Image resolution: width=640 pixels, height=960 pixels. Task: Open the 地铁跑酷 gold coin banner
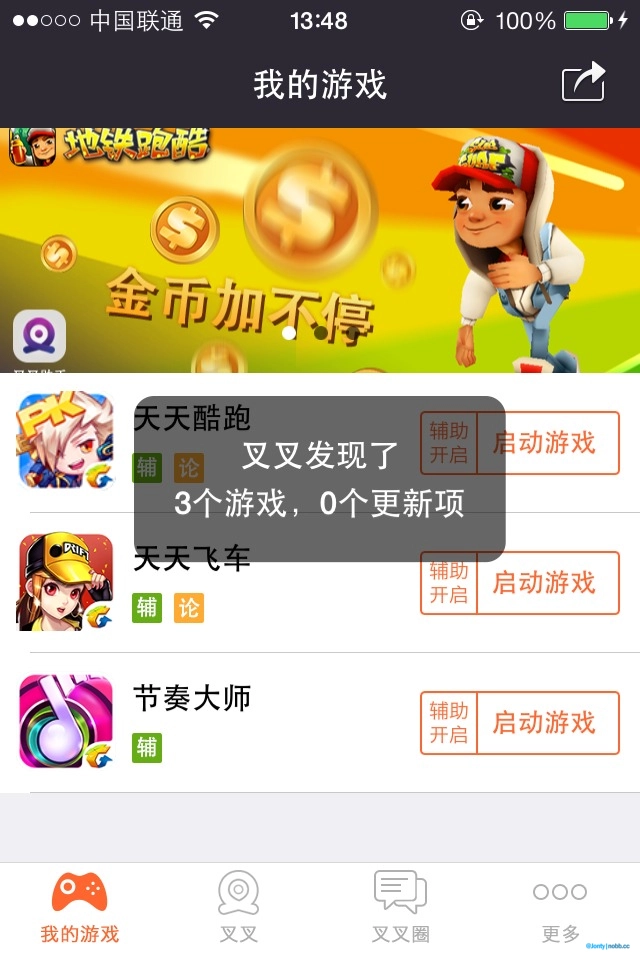coord(320,250)
